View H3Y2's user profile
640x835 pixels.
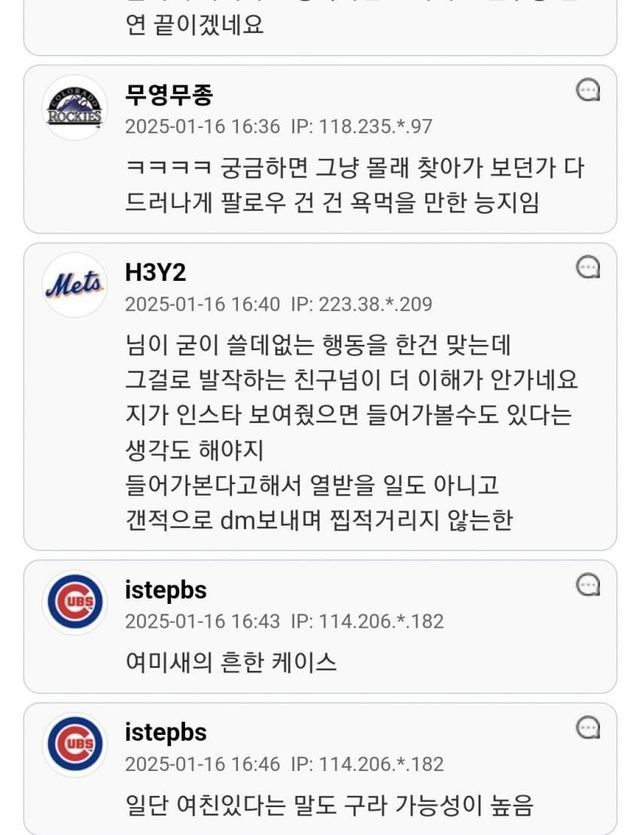[x=156, y=272]
